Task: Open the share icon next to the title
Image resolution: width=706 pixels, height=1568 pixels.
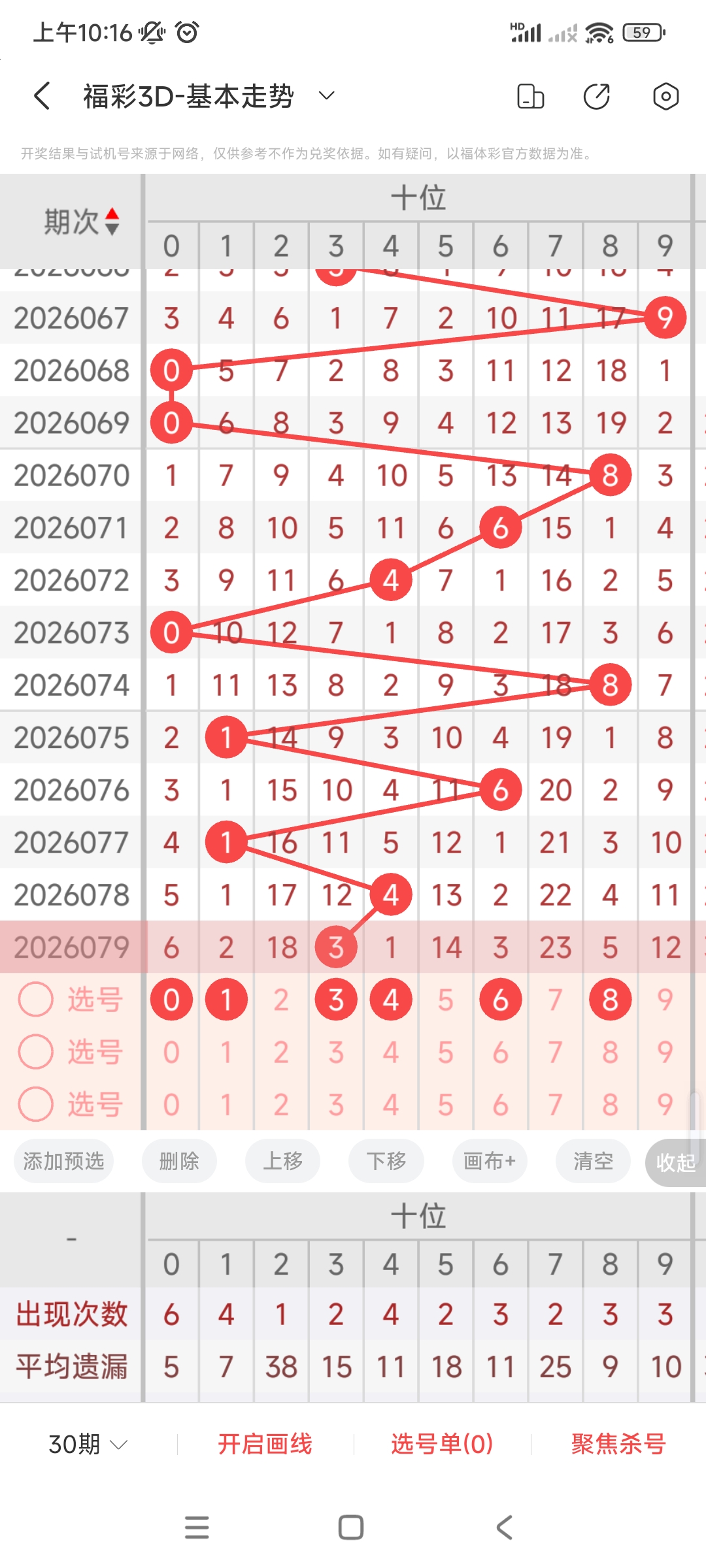Action: point(596,96)
